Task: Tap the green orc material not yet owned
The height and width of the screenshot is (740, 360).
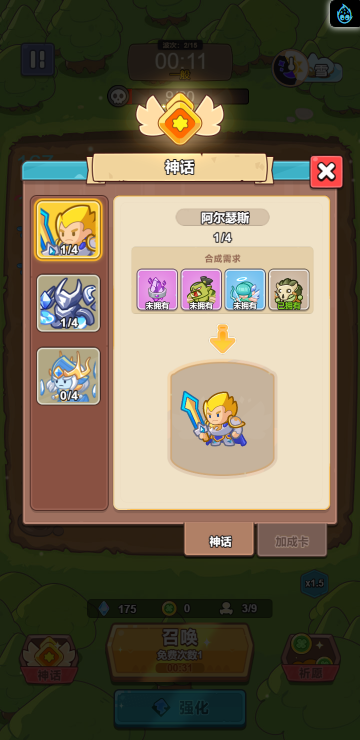Action: [x=201, y=290]
